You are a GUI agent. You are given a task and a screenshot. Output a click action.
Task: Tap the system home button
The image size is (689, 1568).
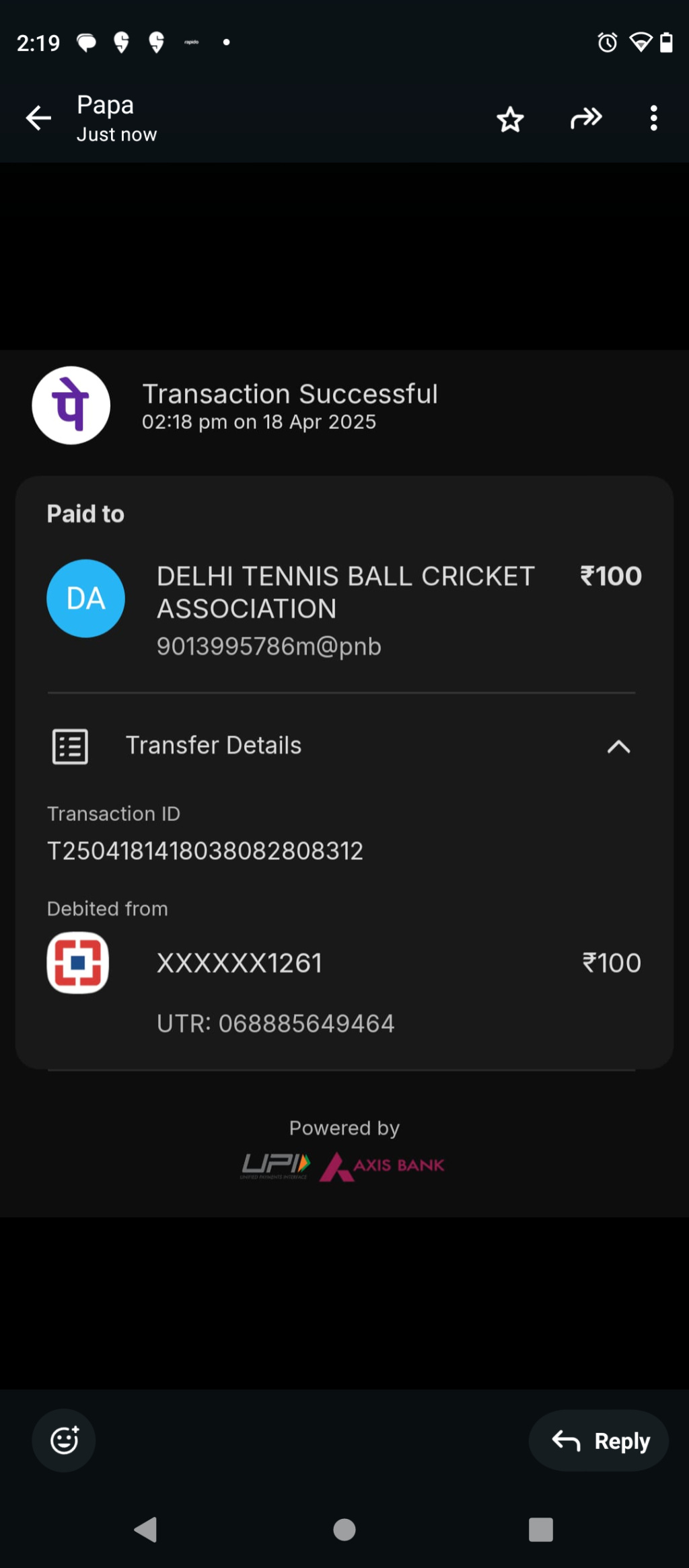coord(344,1530)
